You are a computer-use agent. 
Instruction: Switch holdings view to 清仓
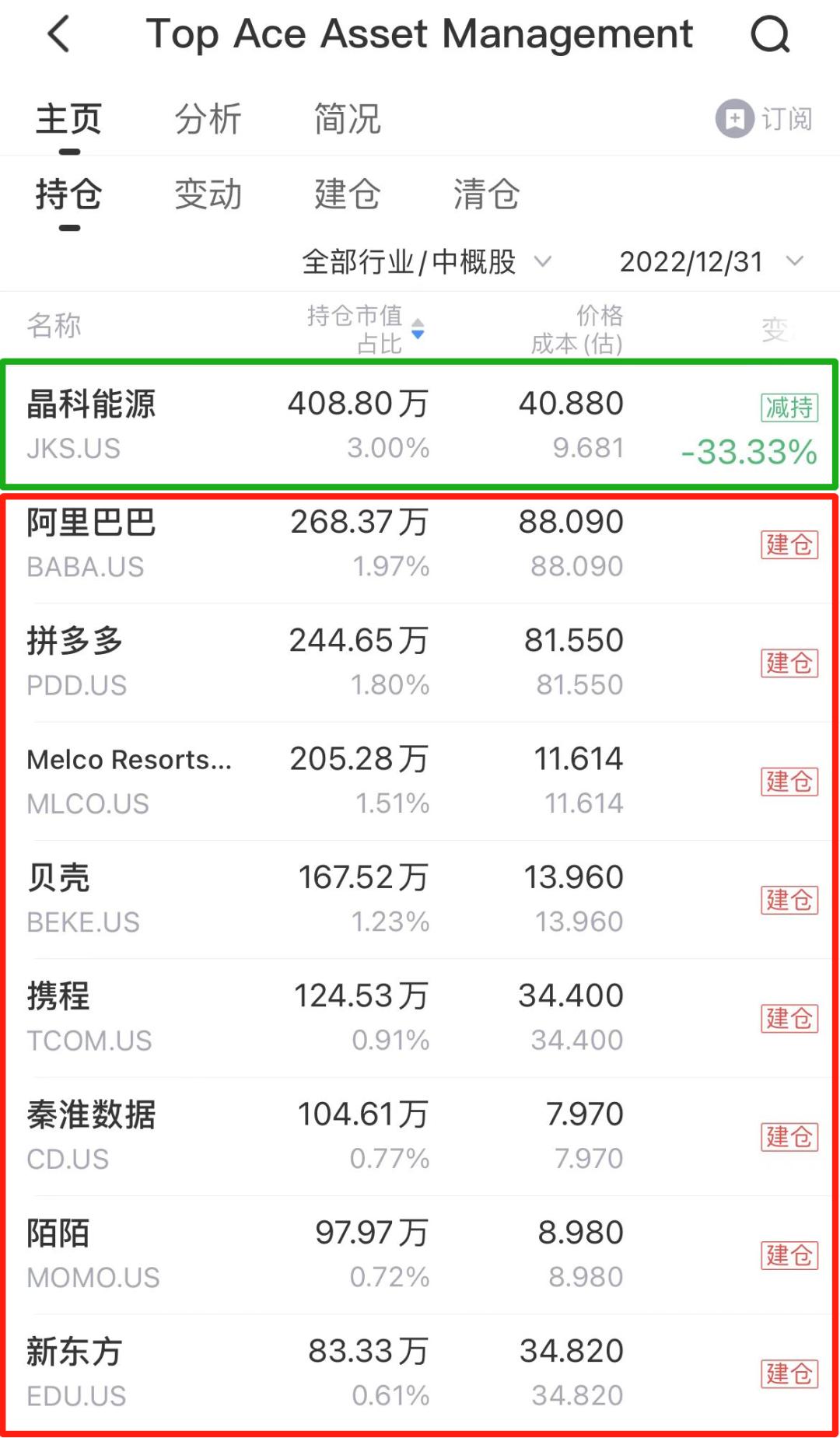(x=484, y=196)
